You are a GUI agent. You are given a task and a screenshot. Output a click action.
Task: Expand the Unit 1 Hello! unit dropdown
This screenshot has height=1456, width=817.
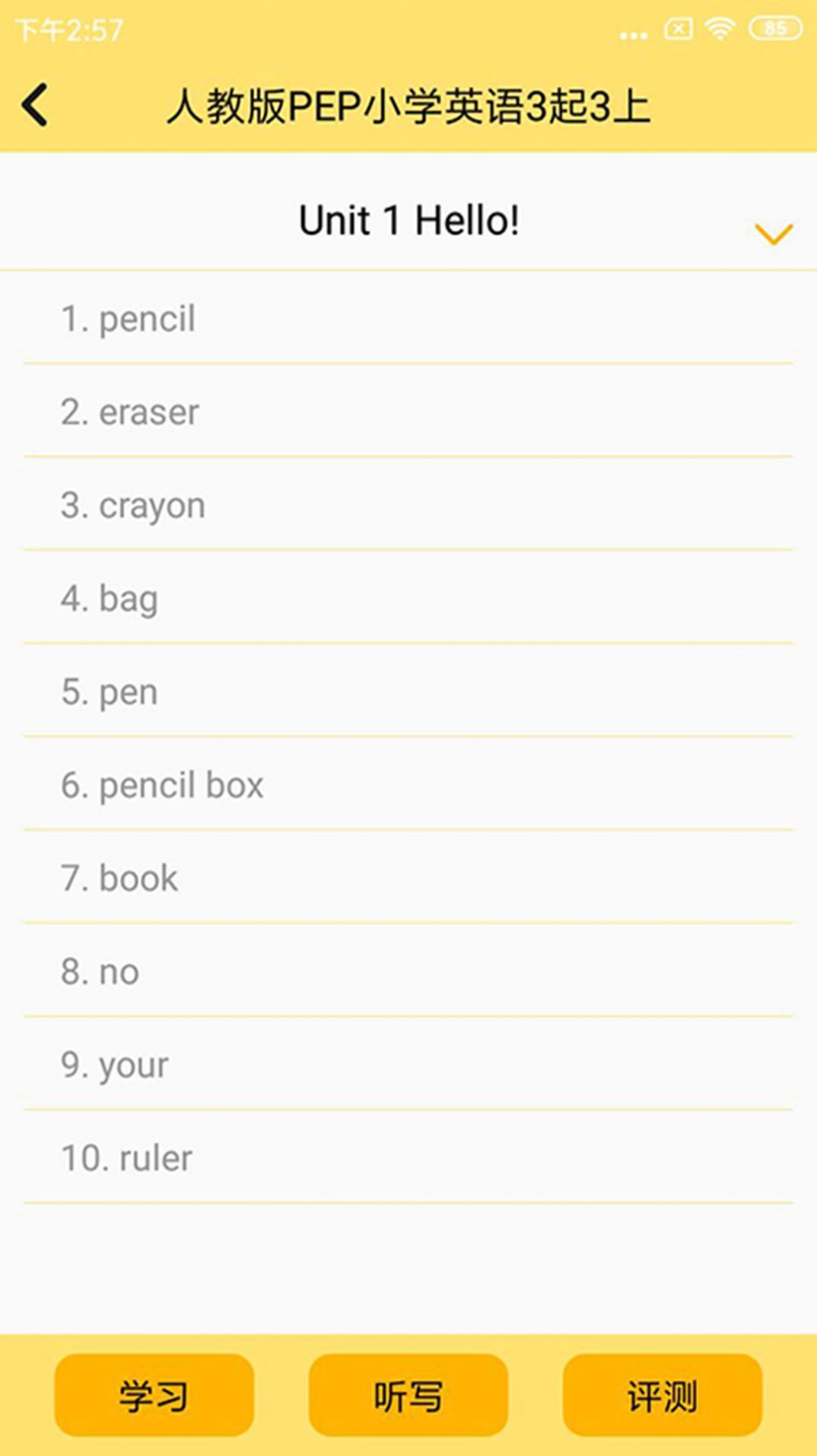tap(774, 234)
